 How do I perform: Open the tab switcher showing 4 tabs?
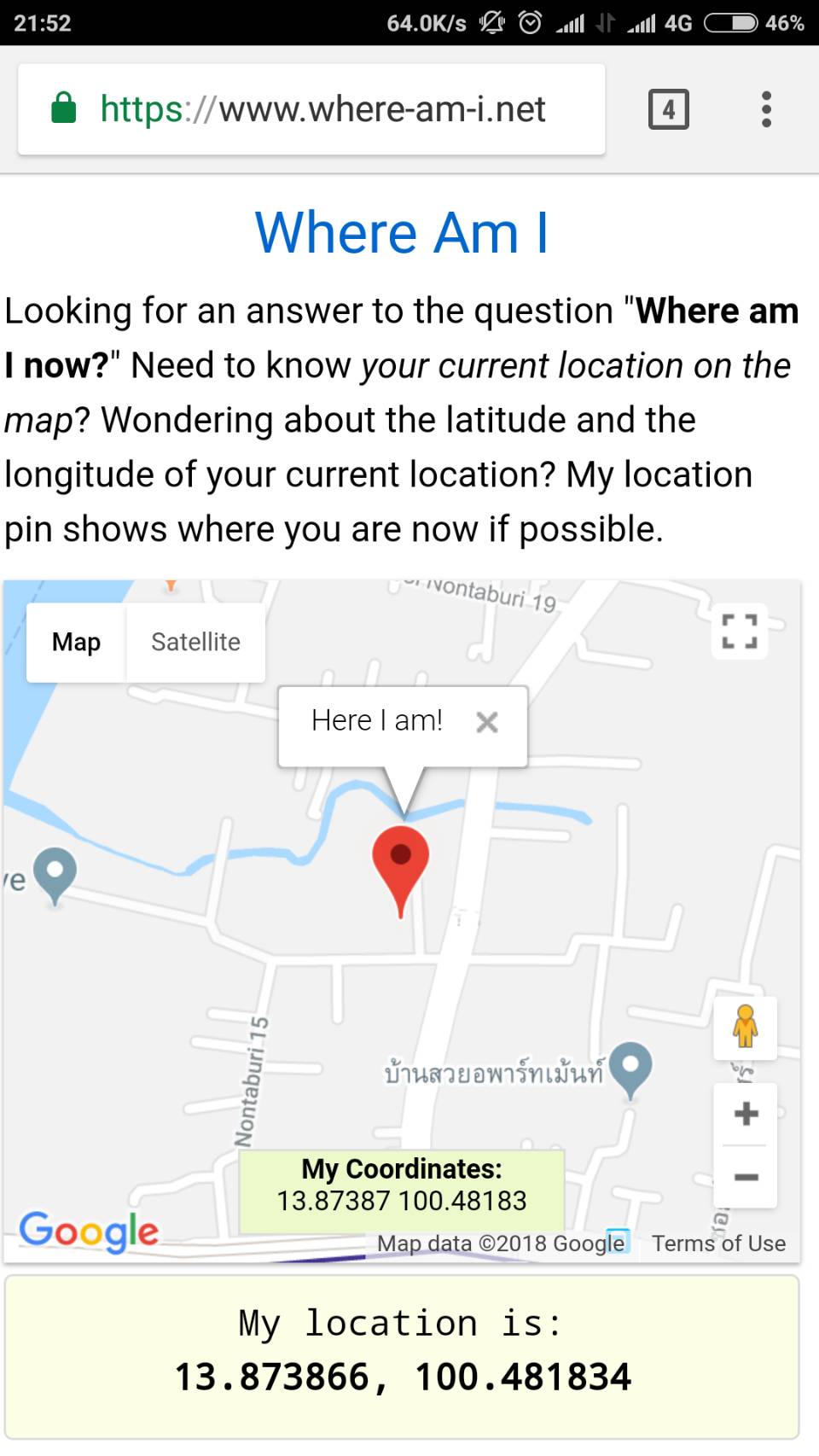(669, 109)
